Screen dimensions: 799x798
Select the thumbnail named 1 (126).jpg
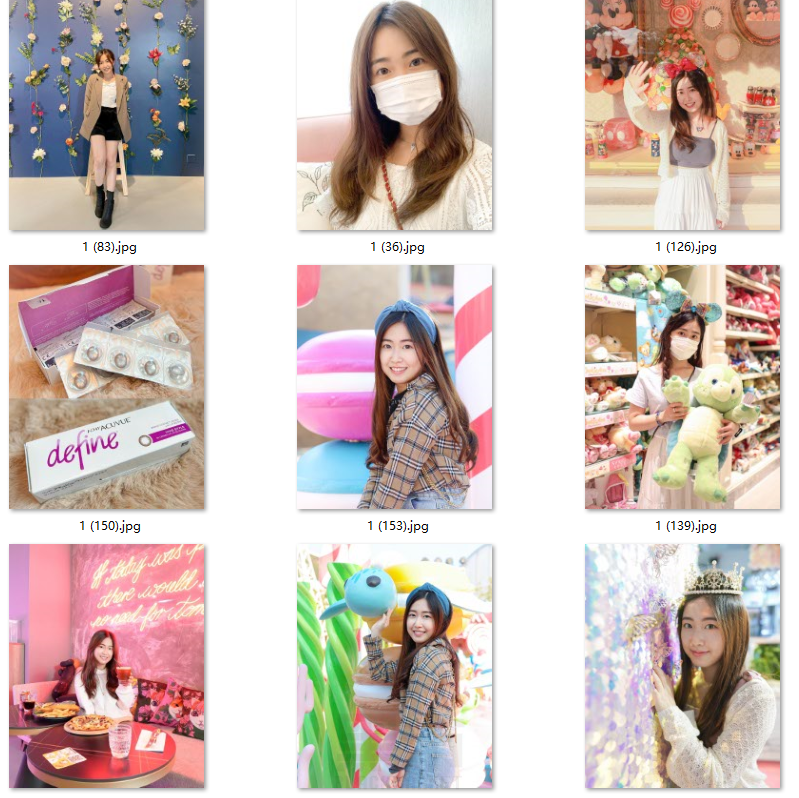(683, 115)
